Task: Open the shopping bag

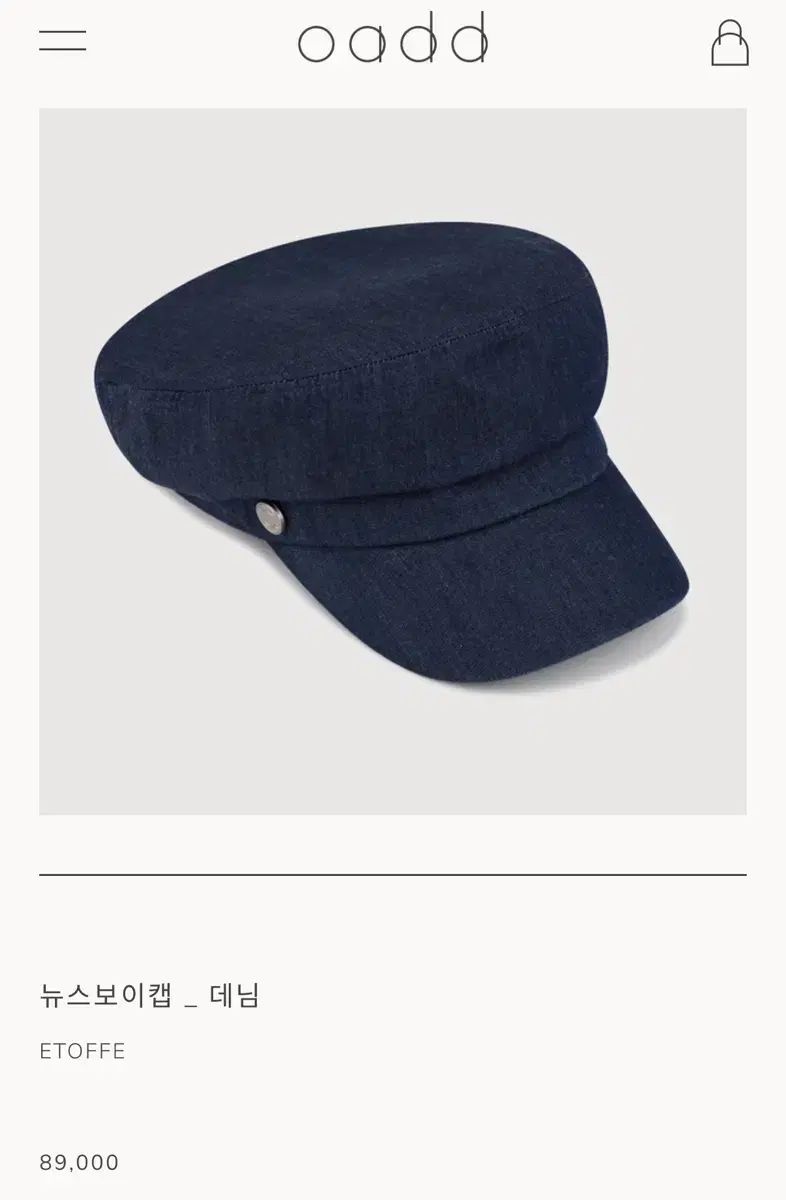Action: [x=729, y=43]
